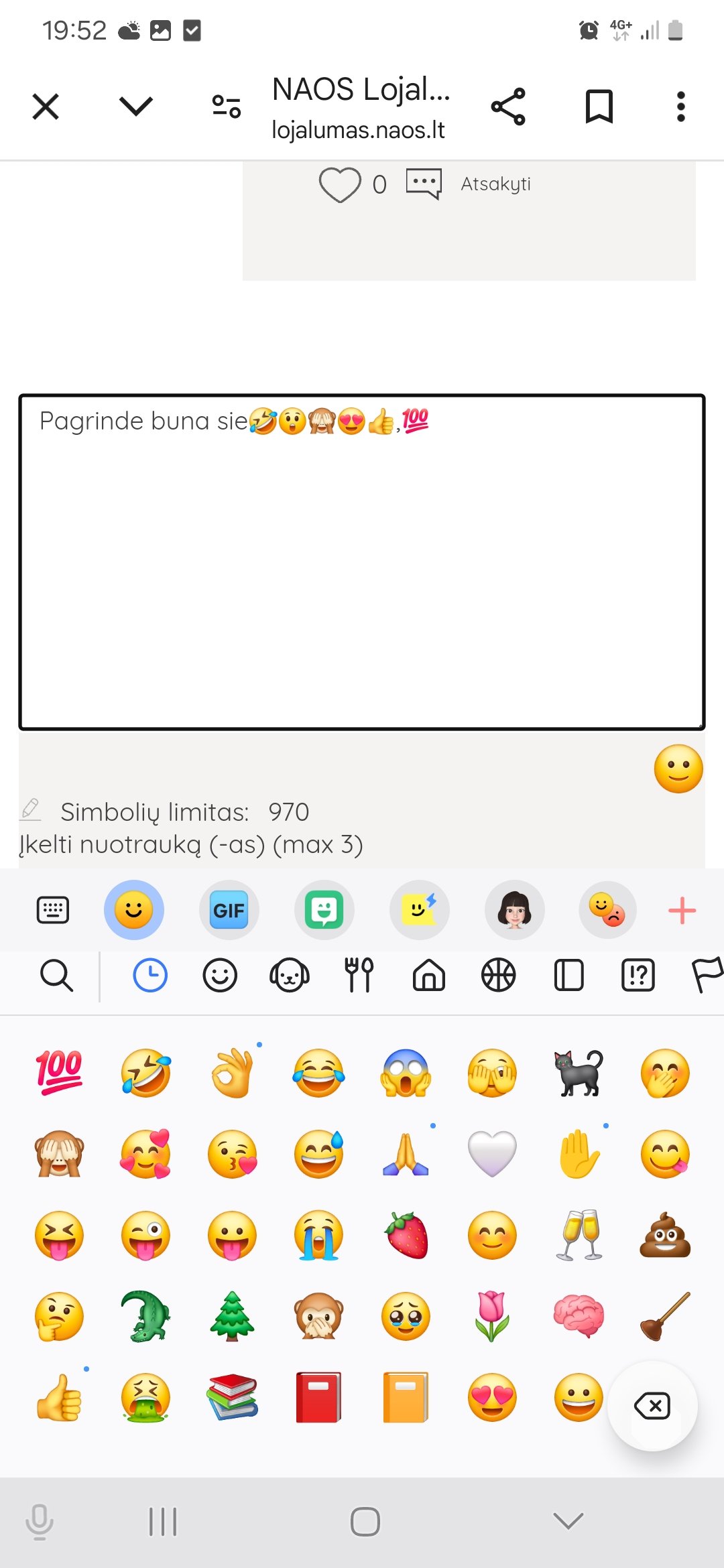
Task: Open the browser overflow menu
Action: coord(681,107)
